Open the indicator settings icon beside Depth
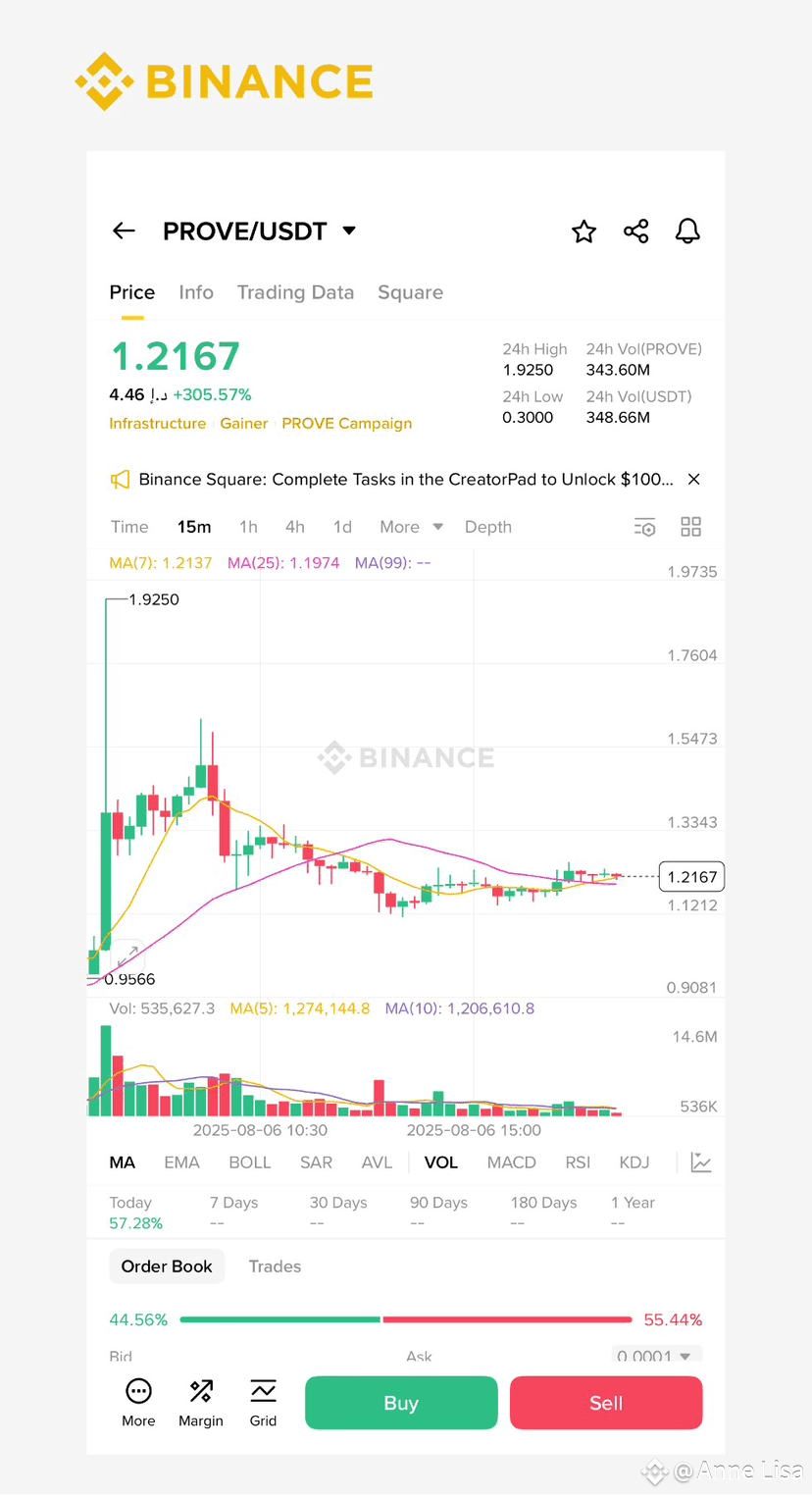The width and height of the screenshot is (812, 1497). point(644,527)
